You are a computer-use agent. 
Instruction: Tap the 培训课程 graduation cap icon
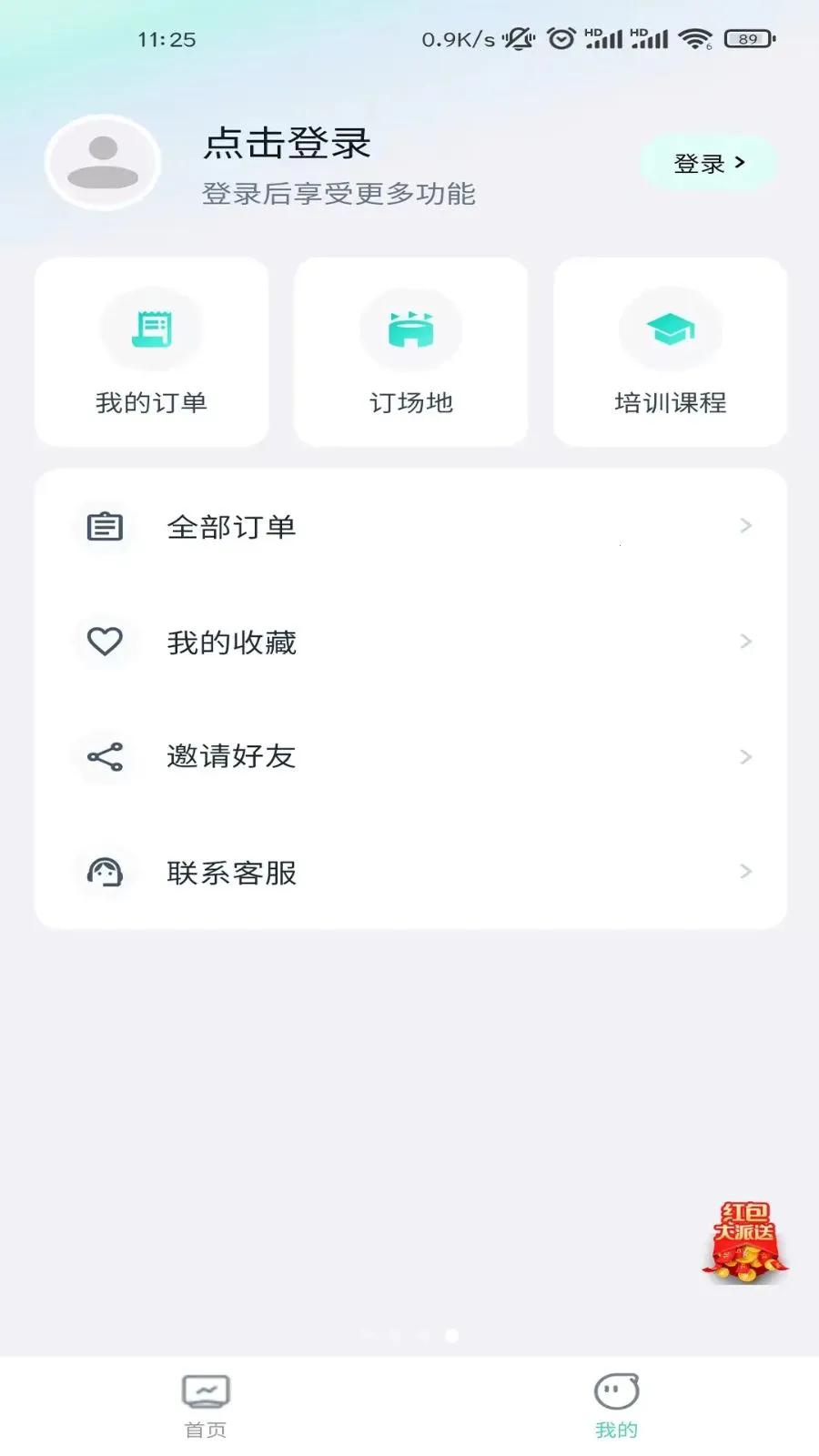(670, 329)
